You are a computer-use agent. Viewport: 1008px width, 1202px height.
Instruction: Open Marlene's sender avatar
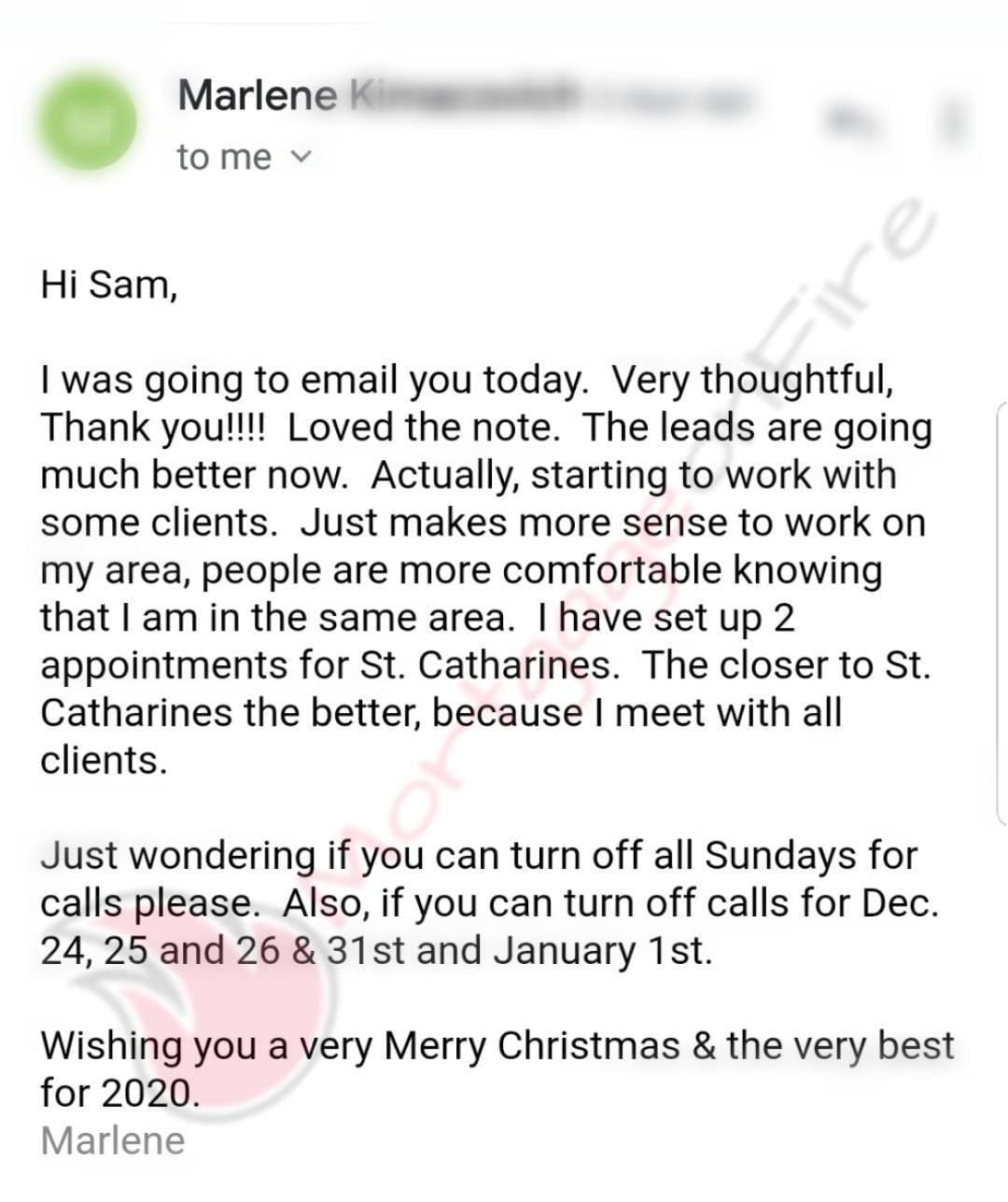tap(88, 121)
